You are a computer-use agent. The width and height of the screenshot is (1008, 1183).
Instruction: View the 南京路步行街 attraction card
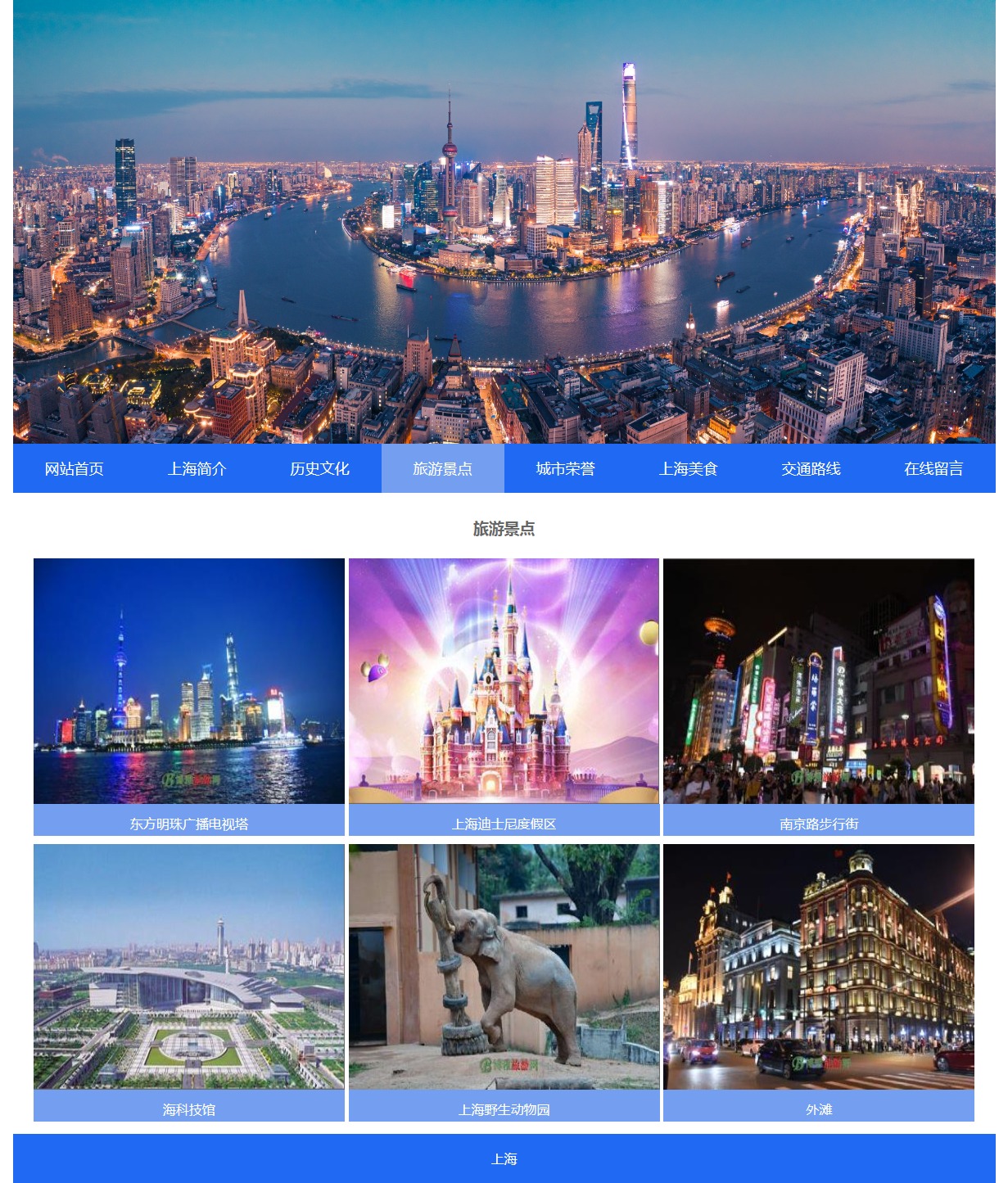click(819, 696)
